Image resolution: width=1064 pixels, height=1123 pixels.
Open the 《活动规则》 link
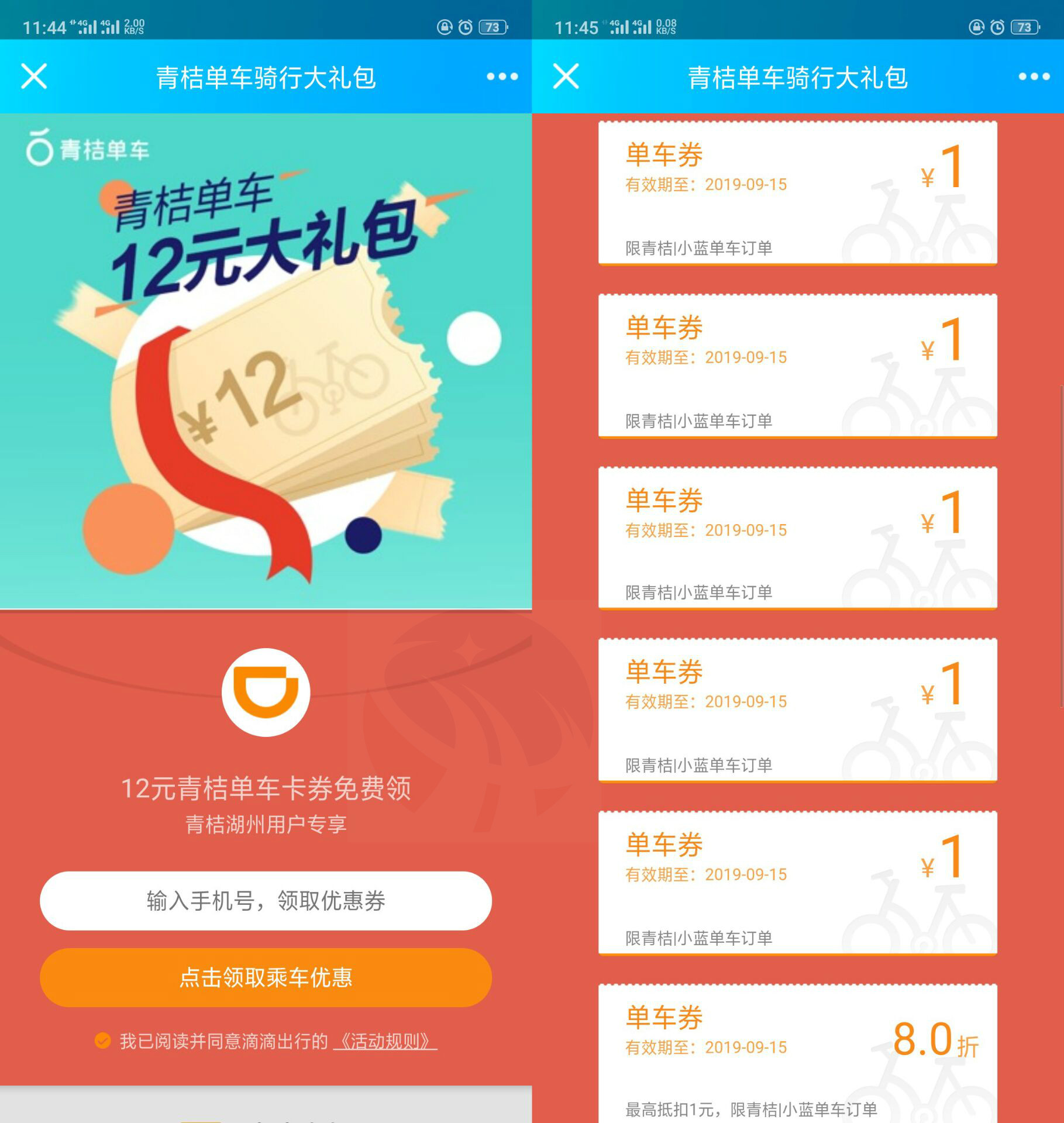[x=385, y=1041]
